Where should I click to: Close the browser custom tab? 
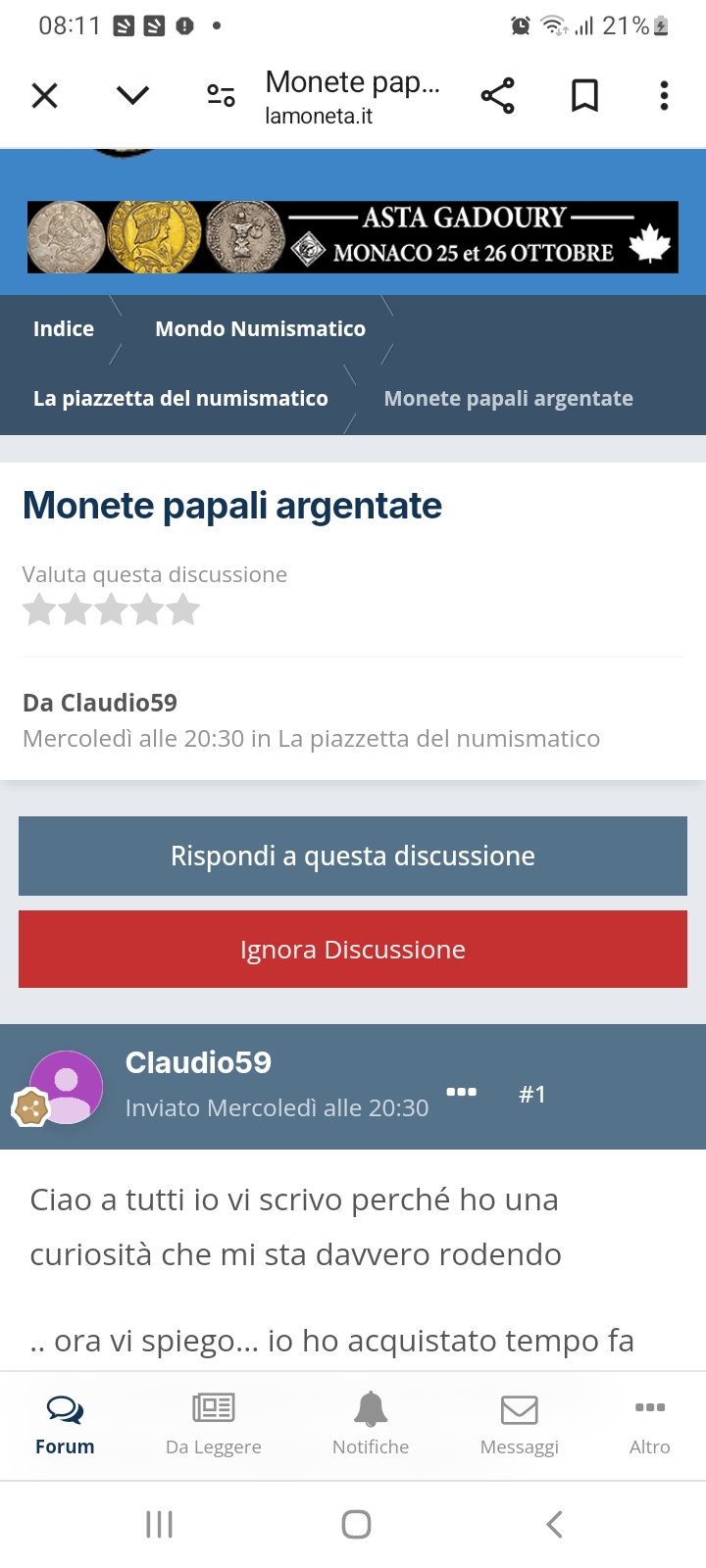(45, 95)
